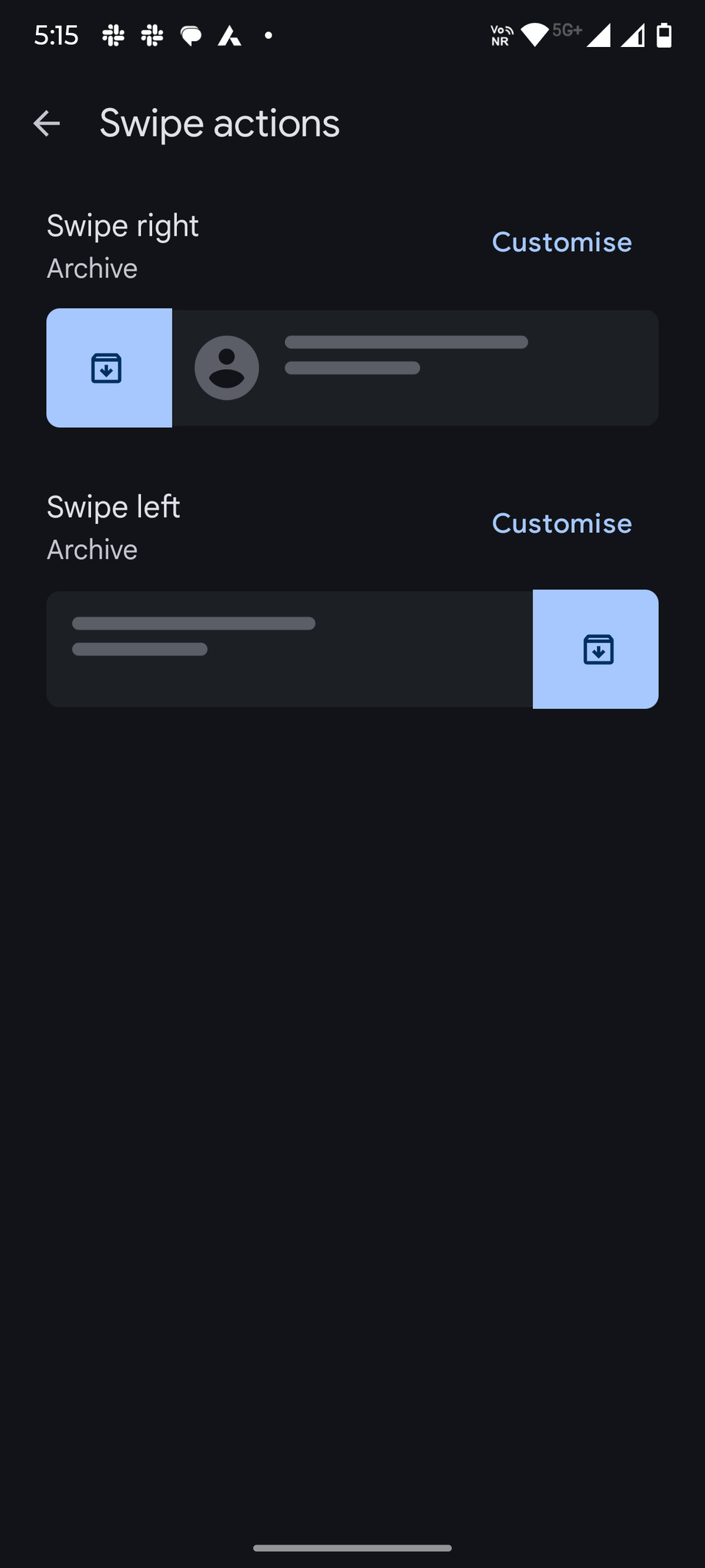Tap Archive label under Swipe right
The image size is (705, 1568).
pyautogui.click(x=91, y=269)
